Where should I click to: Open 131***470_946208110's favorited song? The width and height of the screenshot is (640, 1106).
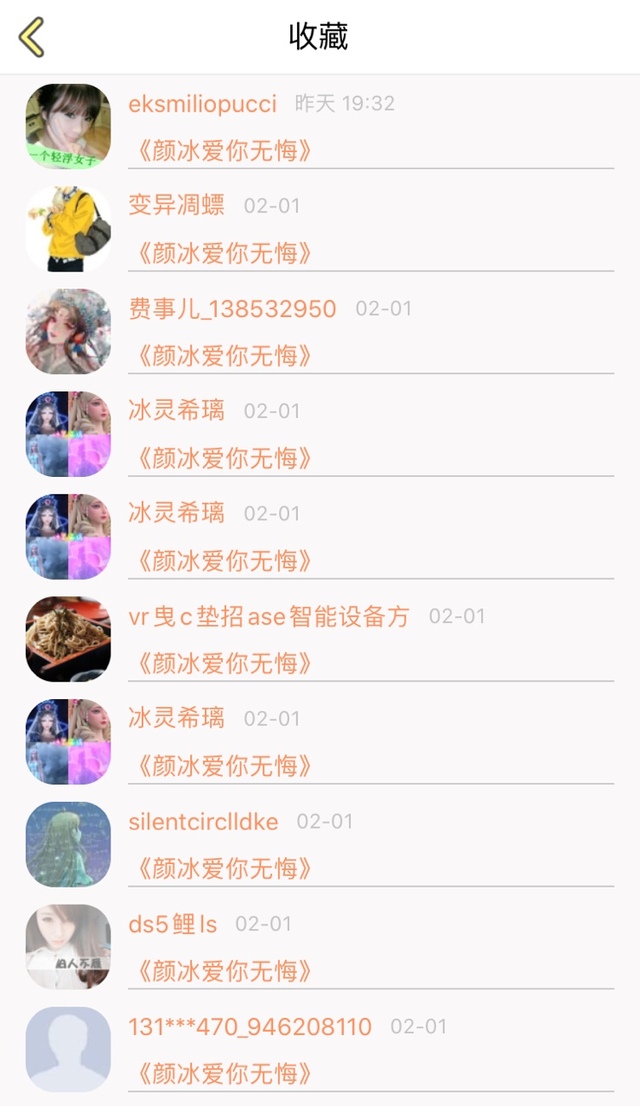pyautogui.click(x=225, y=1074)
